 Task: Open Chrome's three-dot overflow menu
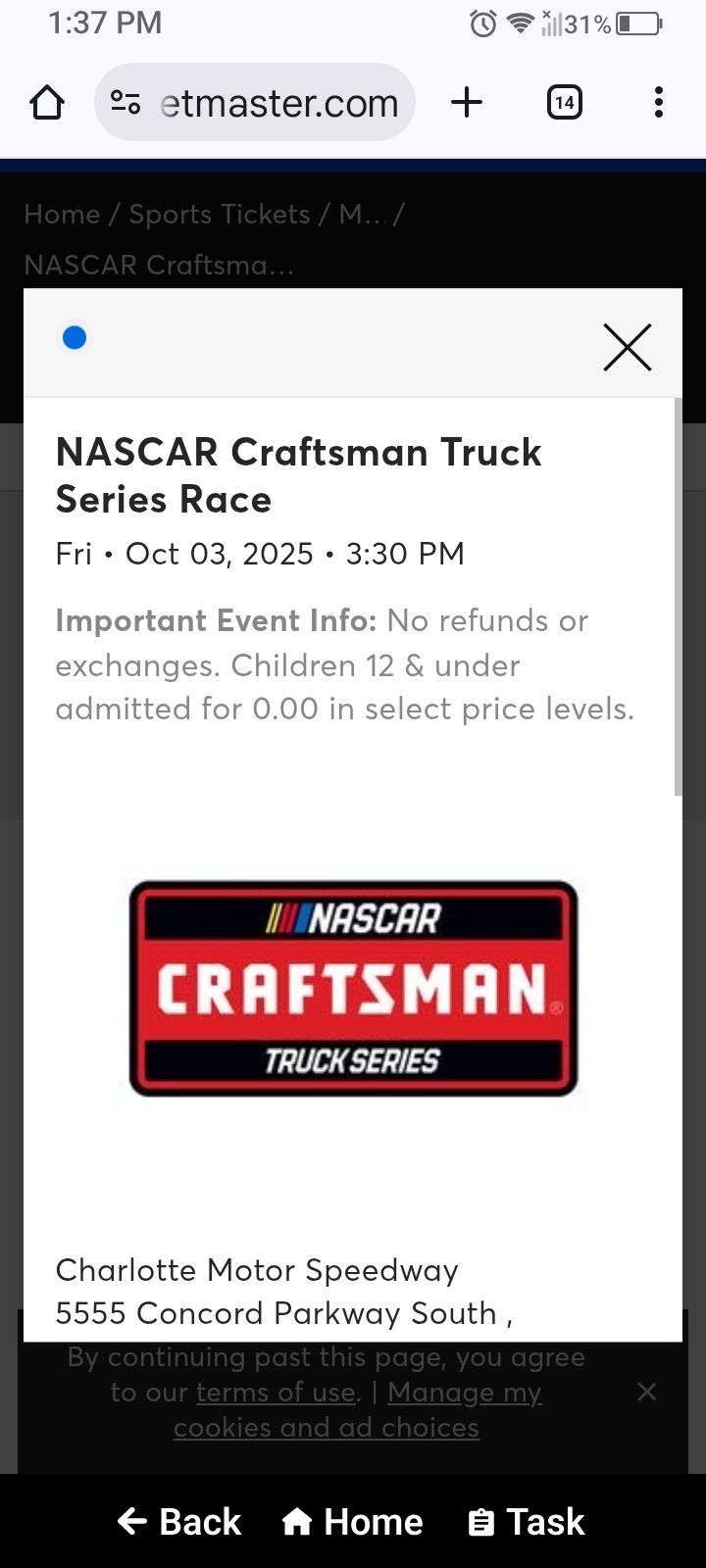click(x=658, y=101)
